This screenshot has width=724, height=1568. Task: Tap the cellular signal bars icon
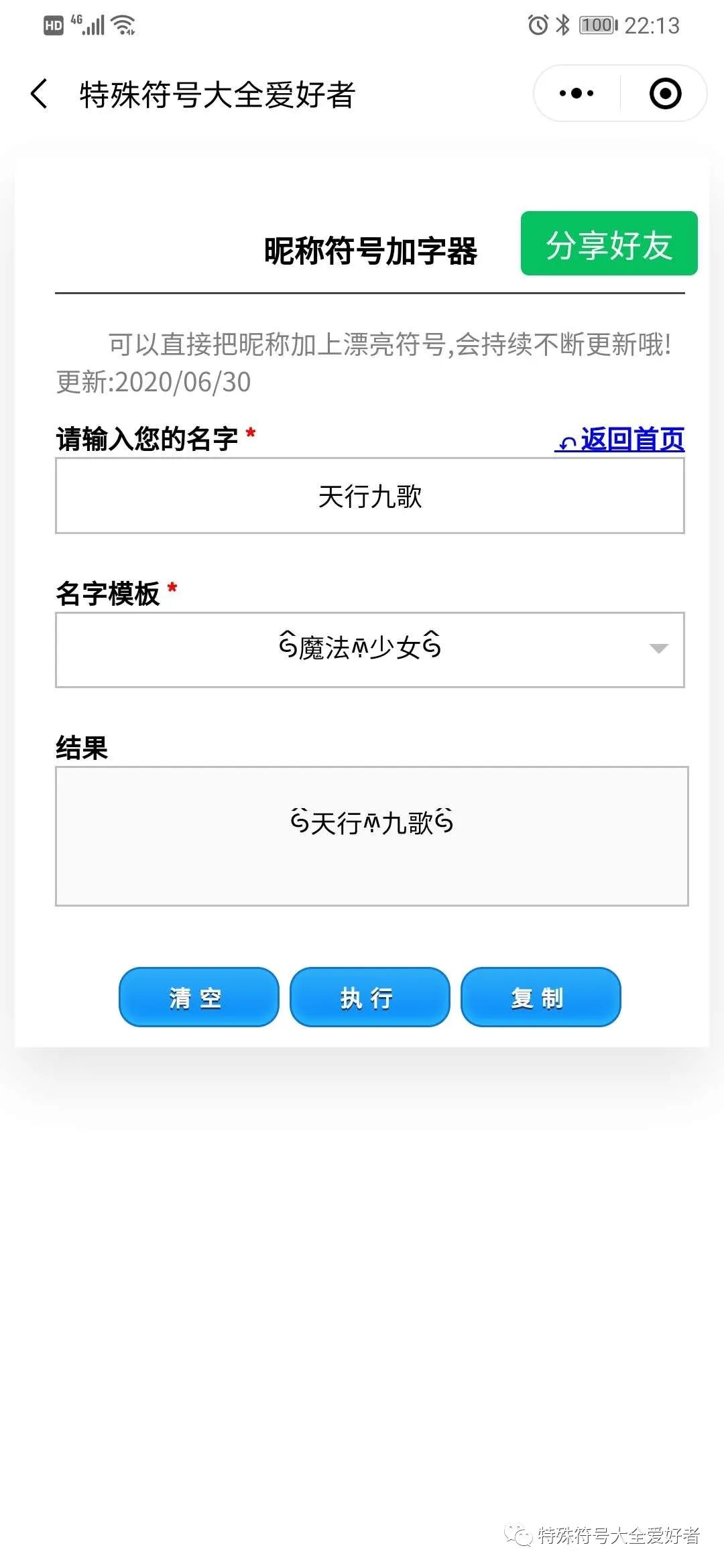pos(93,25)
